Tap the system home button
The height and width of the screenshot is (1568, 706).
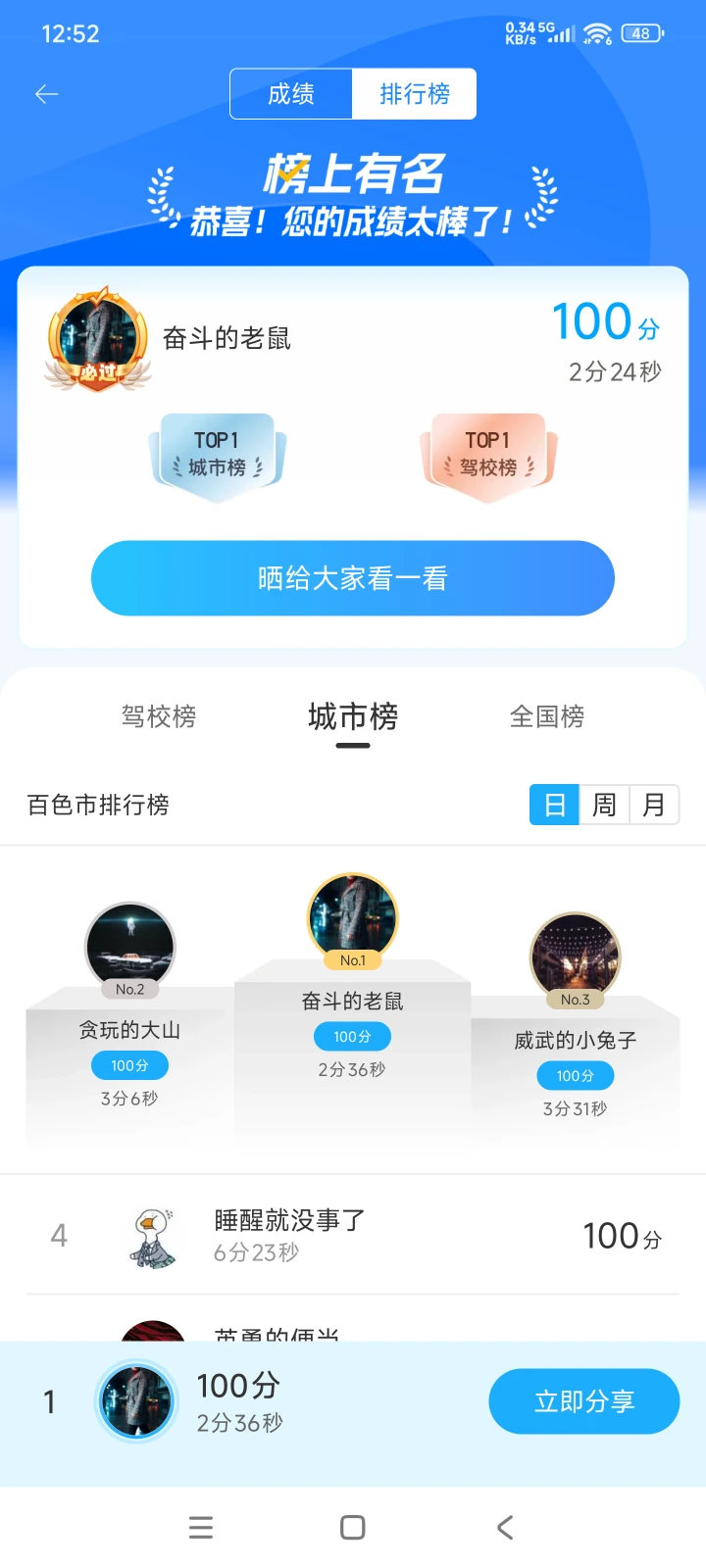pyautogui.click(x=353, y=1527)
